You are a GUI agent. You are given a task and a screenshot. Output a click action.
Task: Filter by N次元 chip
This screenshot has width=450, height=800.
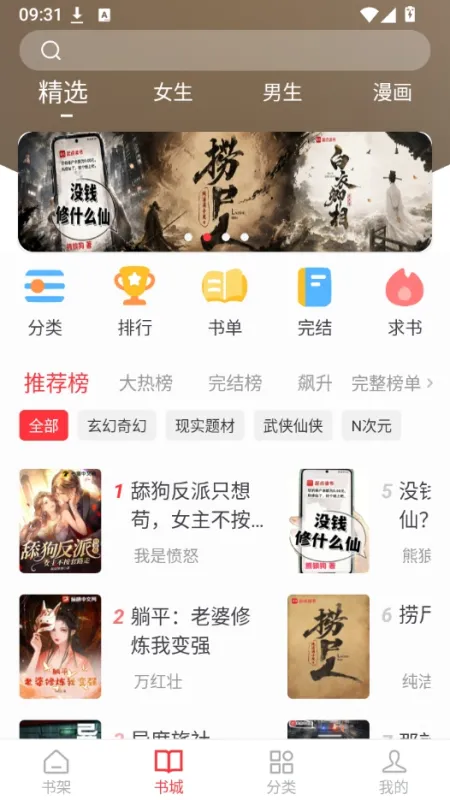click(x=371, y=426)
